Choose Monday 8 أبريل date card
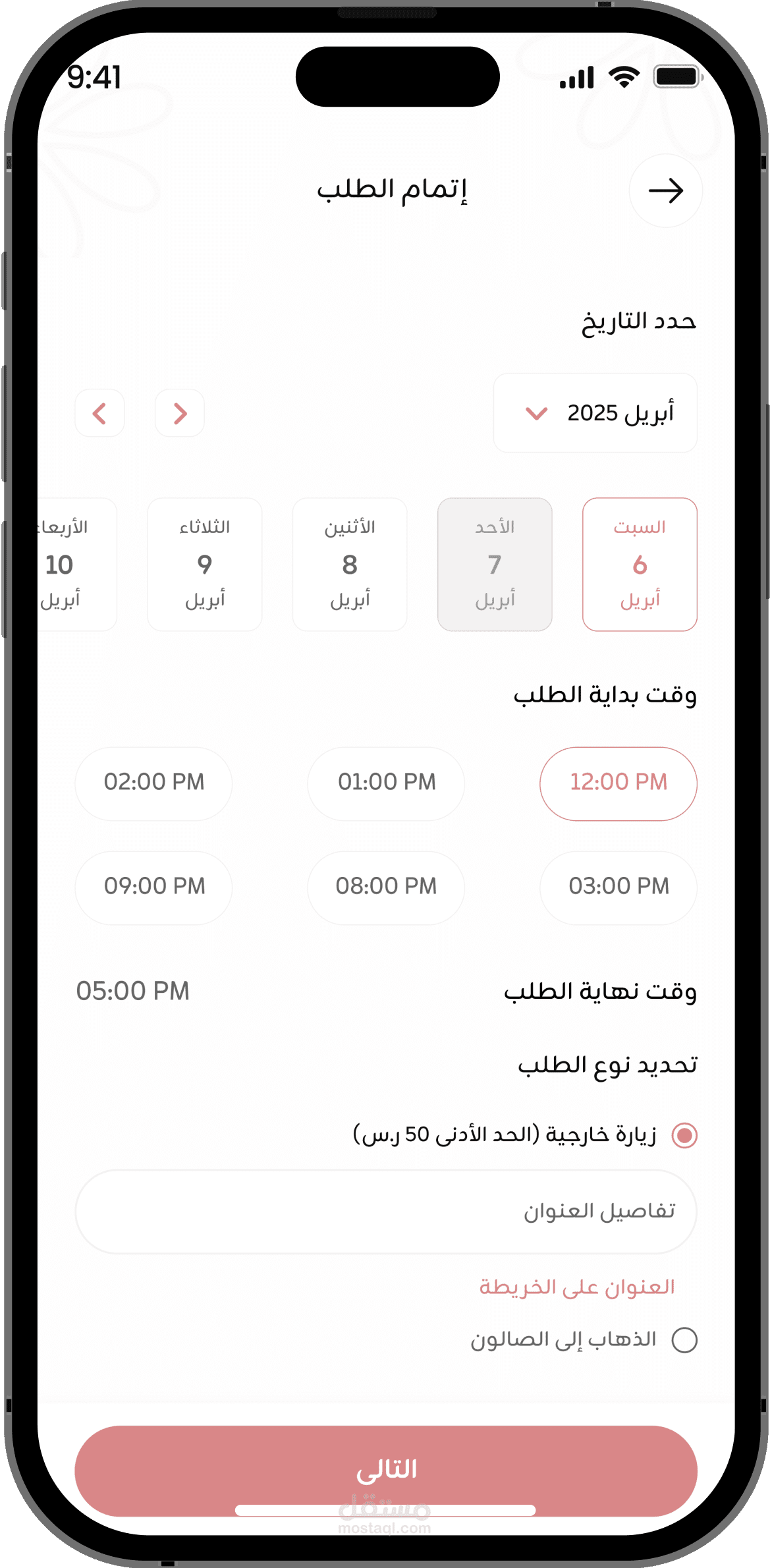This screenshot has width=770, height=1568. [350, 565]
